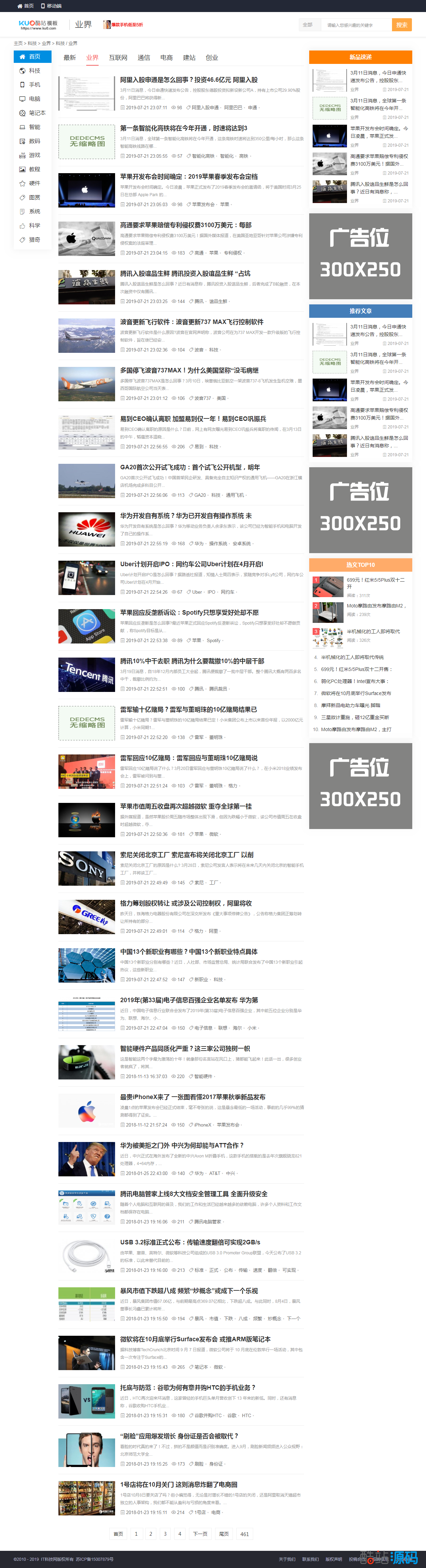Jump to 尾页 last page
Image resolution: width=426 pixels, height=1568 pixels.
click(x=224, y=1534)
